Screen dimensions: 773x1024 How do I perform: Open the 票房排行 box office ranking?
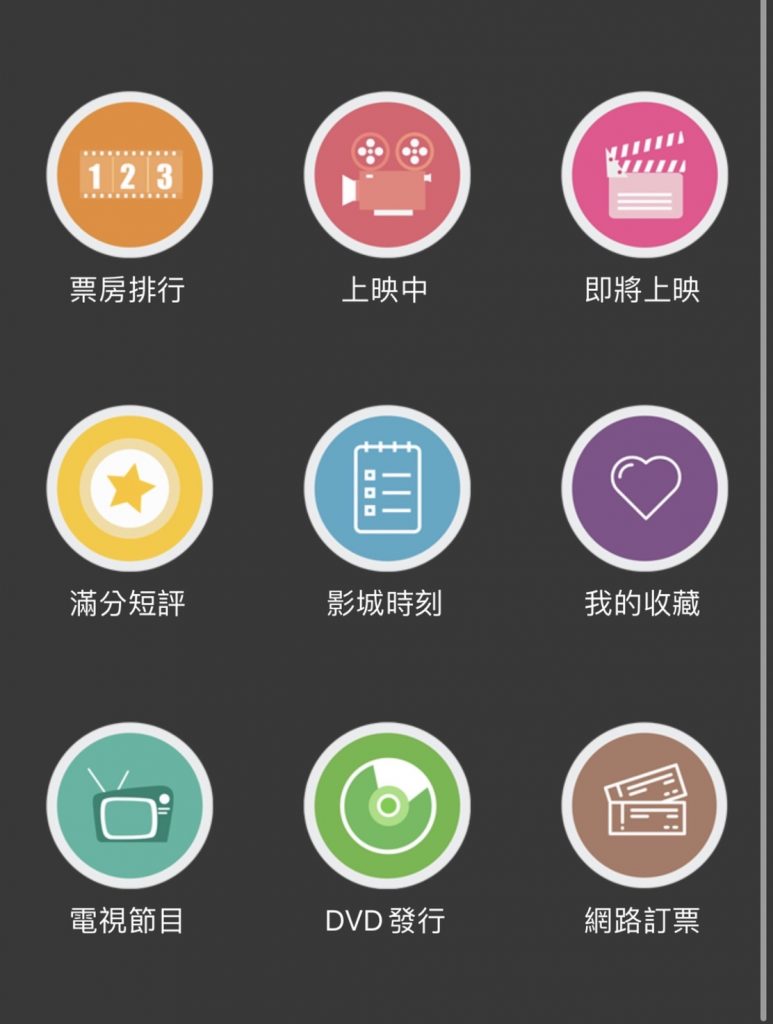pos(129,176)
